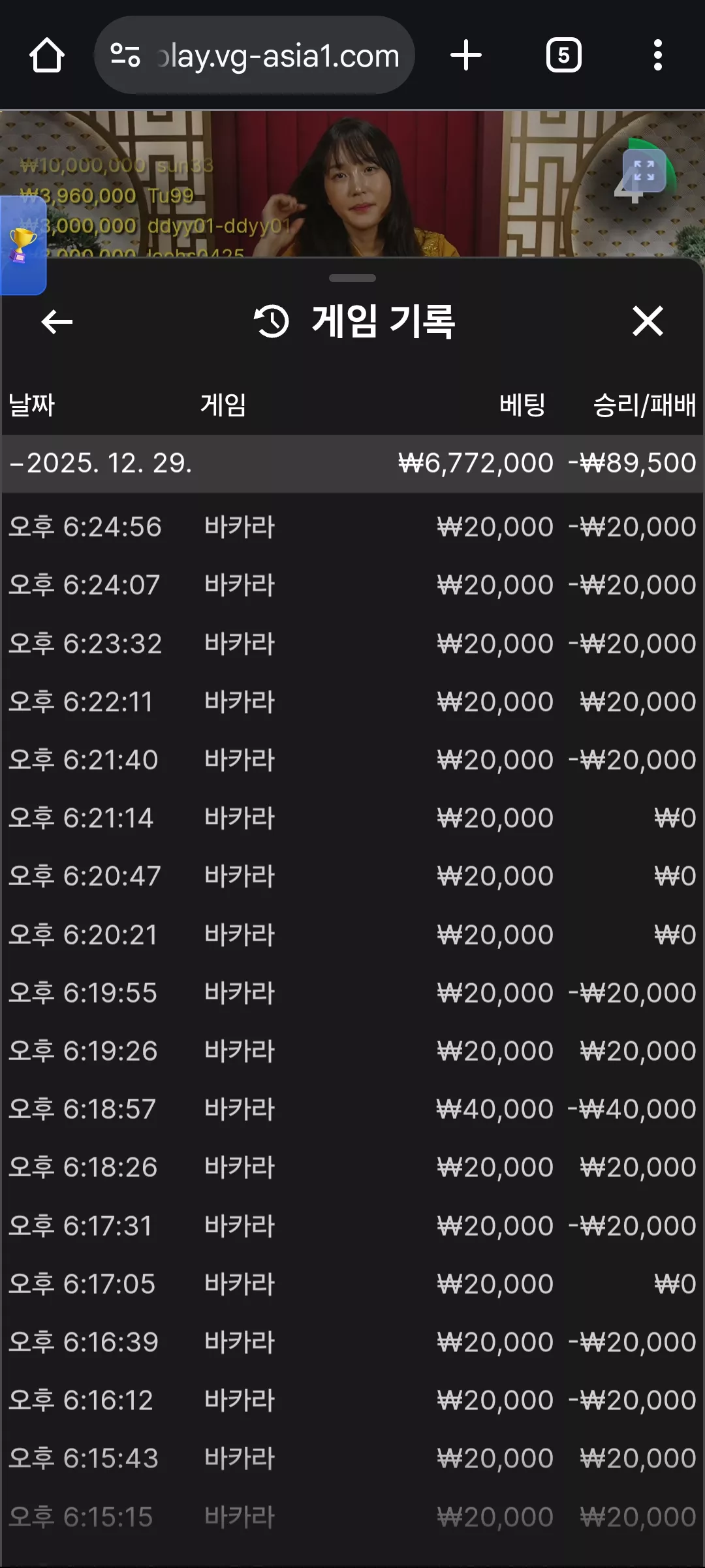Open the baccarat record at 오후 6:15:43
This screenshot has width=705, height=1568.
[x=352, y=1458]
